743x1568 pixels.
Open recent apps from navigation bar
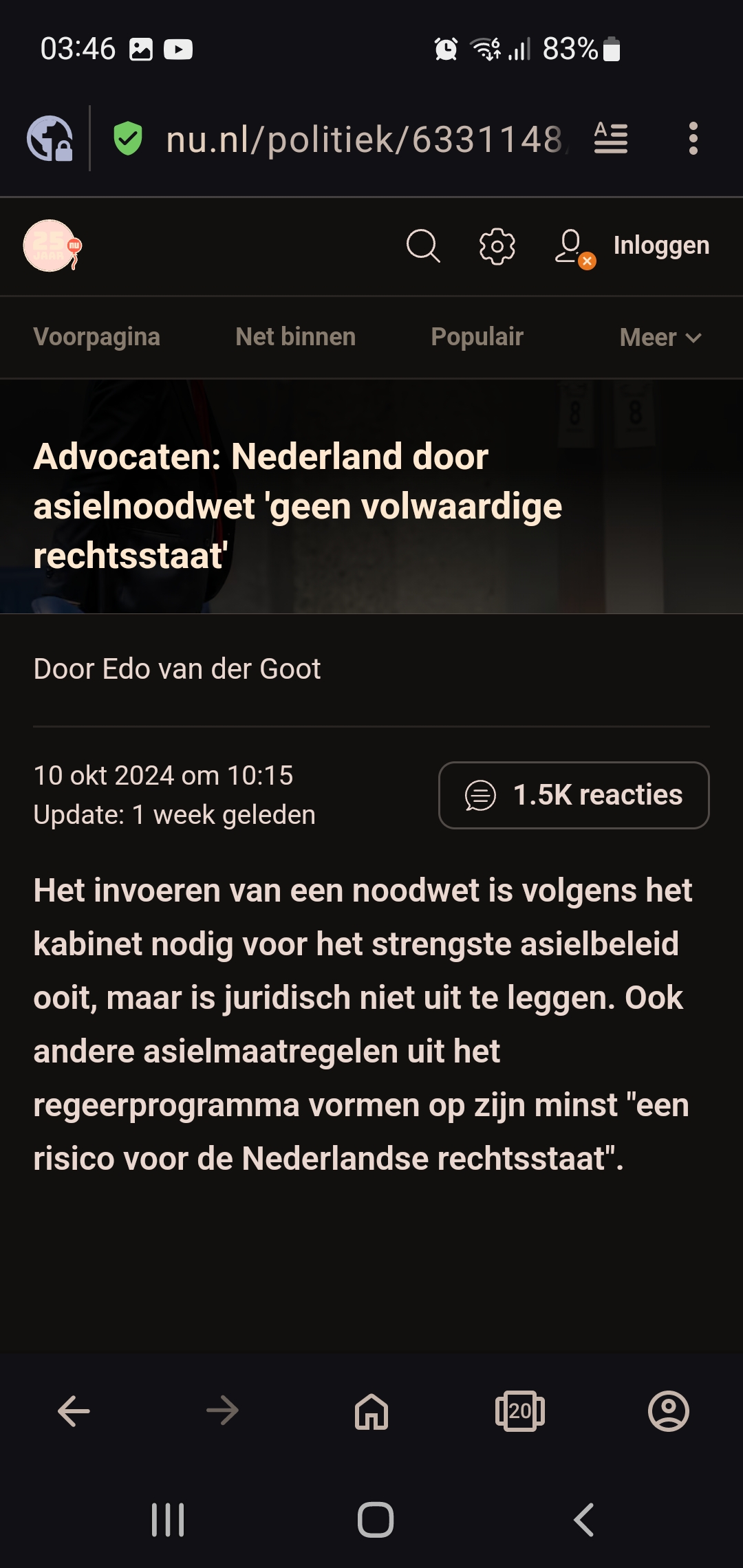(168, 1520)
